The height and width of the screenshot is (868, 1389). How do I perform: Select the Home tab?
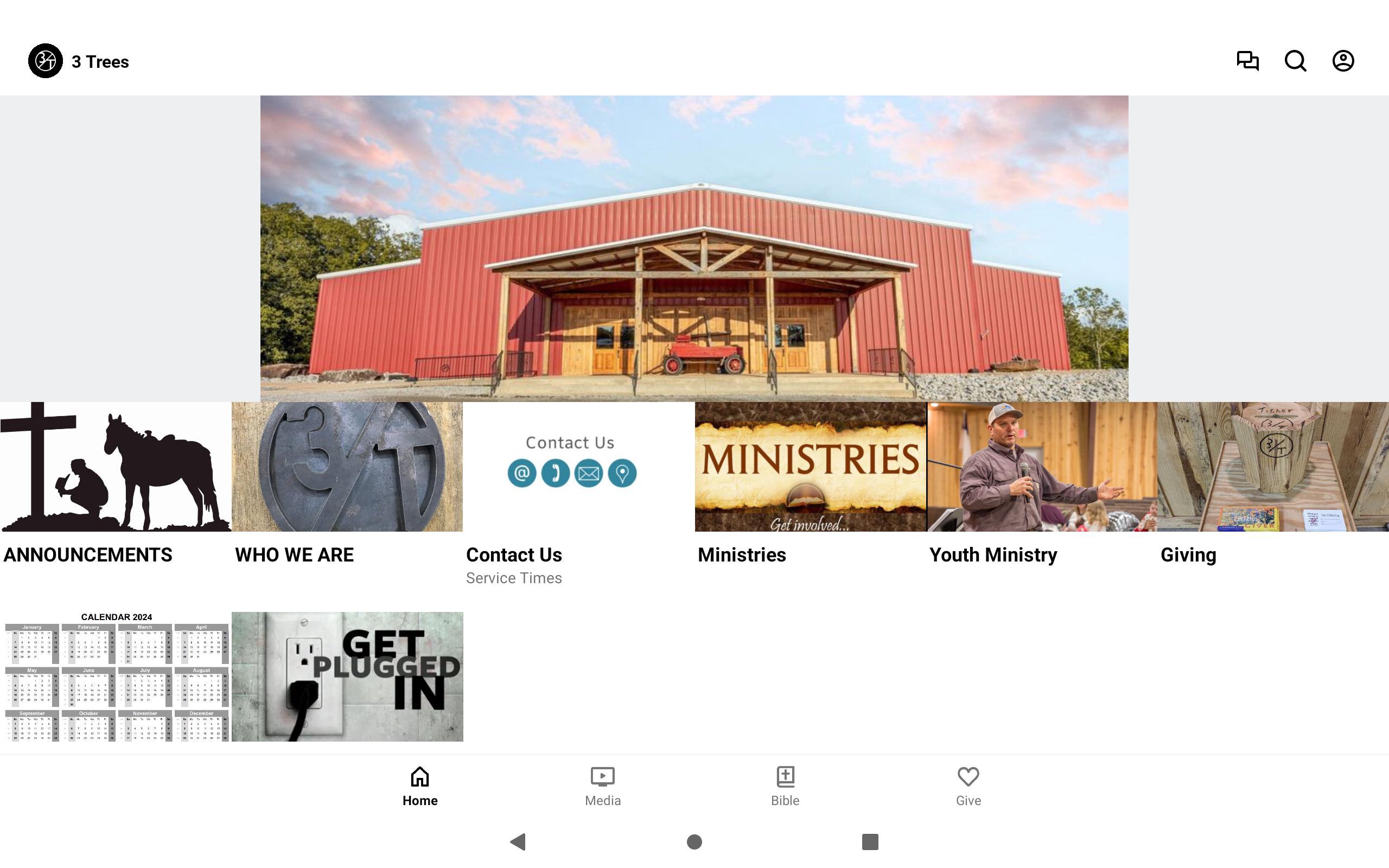tap(419, 786)
